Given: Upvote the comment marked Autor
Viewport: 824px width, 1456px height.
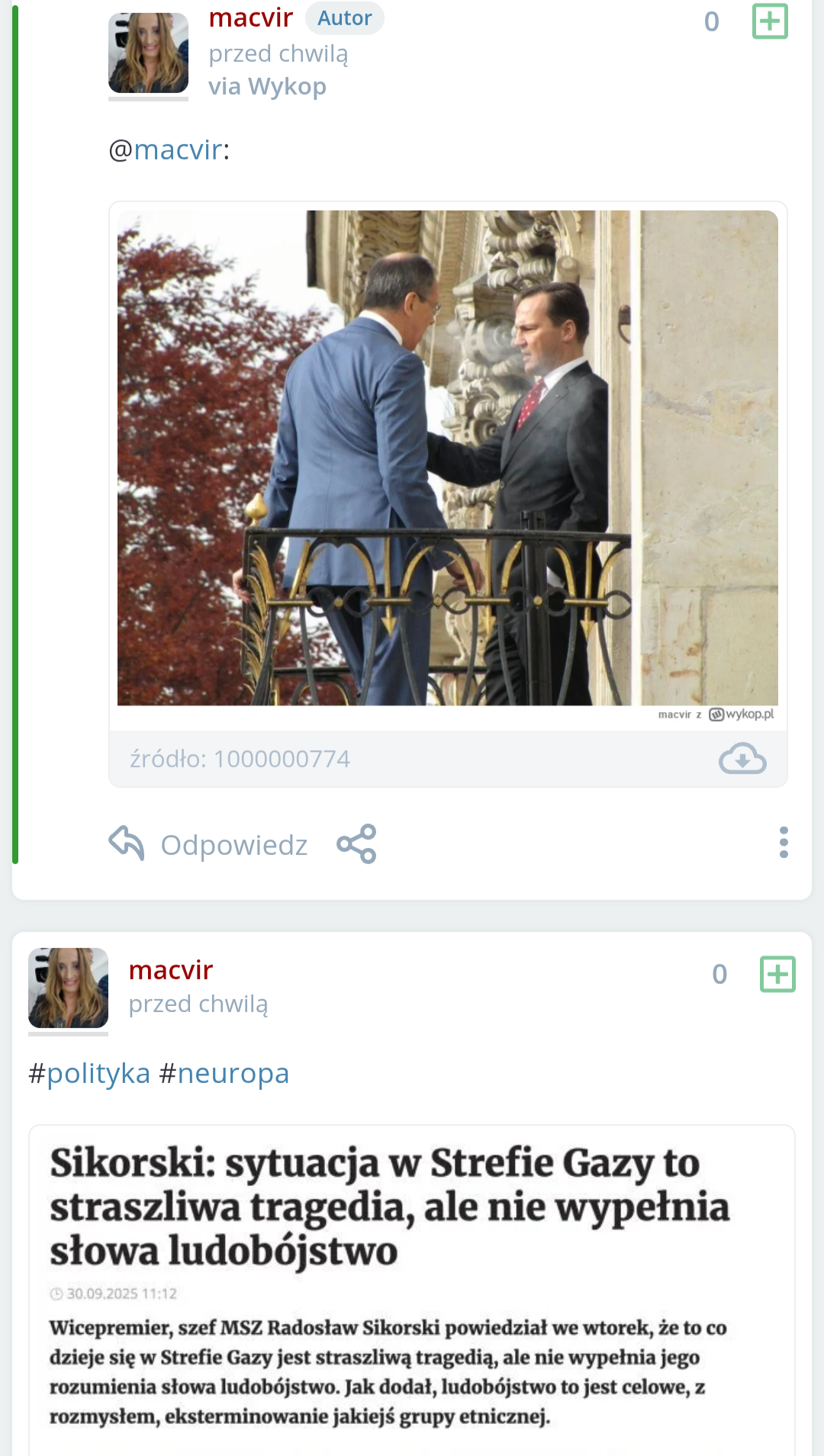Looking at the screenshot, I should pos(770,21).
